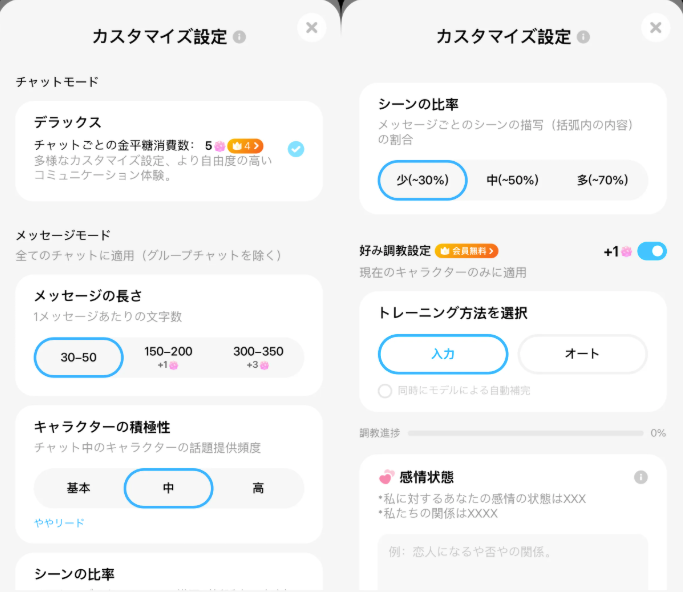The height and width of the screenshot is (592, 683).
Task: Set character proactiveness to 高
Action: coord(258,488)
